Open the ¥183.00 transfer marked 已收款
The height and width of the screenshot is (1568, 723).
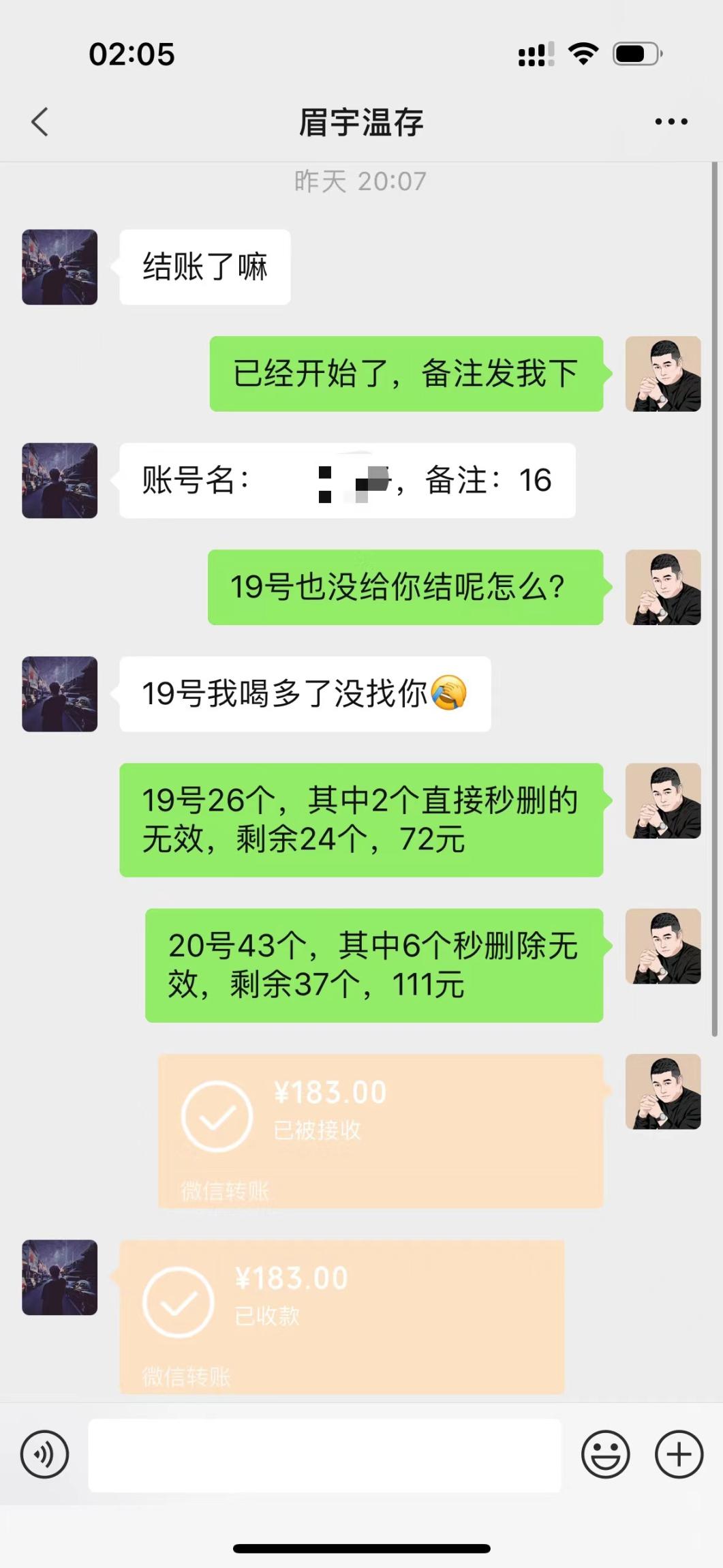tap(342, 1316)
